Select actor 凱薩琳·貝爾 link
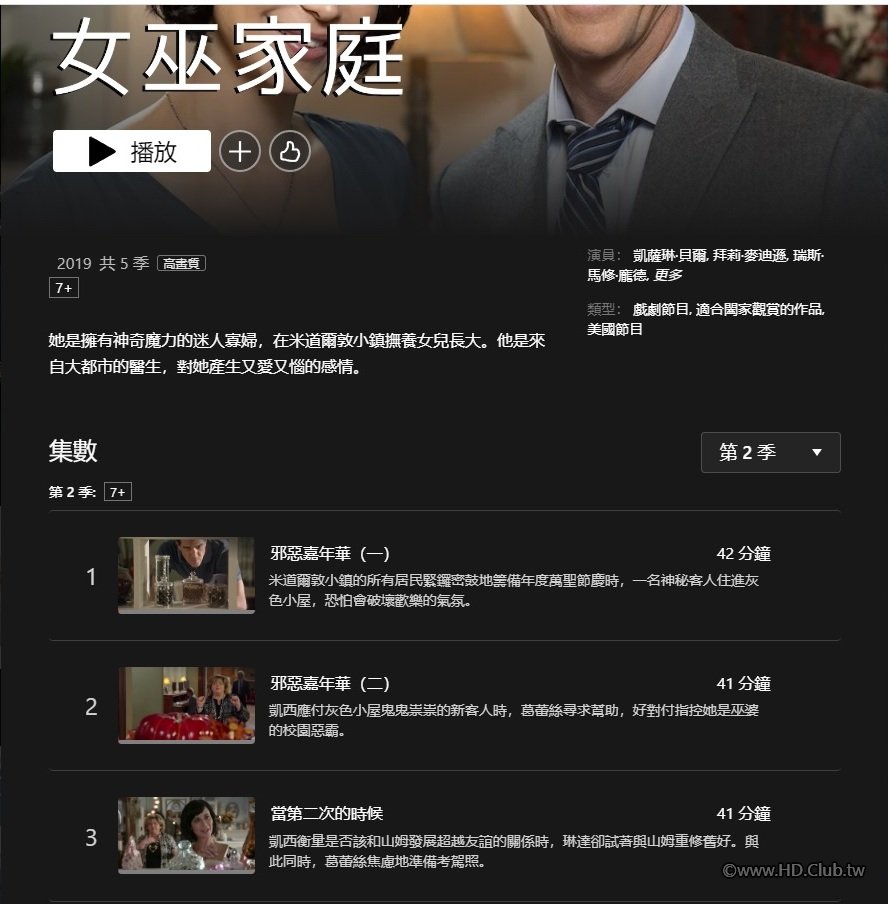 click(671, 255)
